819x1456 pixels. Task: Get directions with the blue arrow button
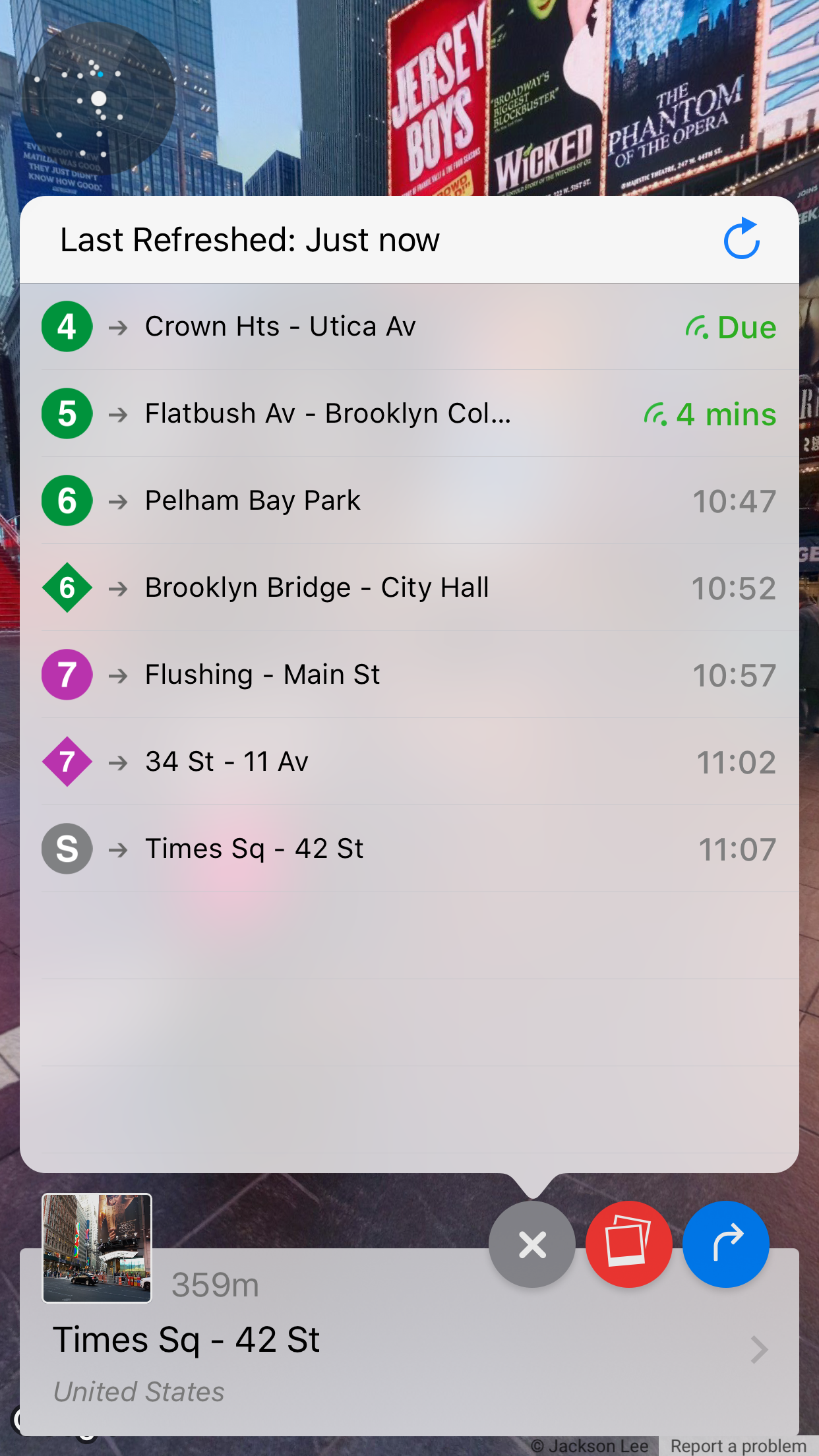tap(725, 1244)
